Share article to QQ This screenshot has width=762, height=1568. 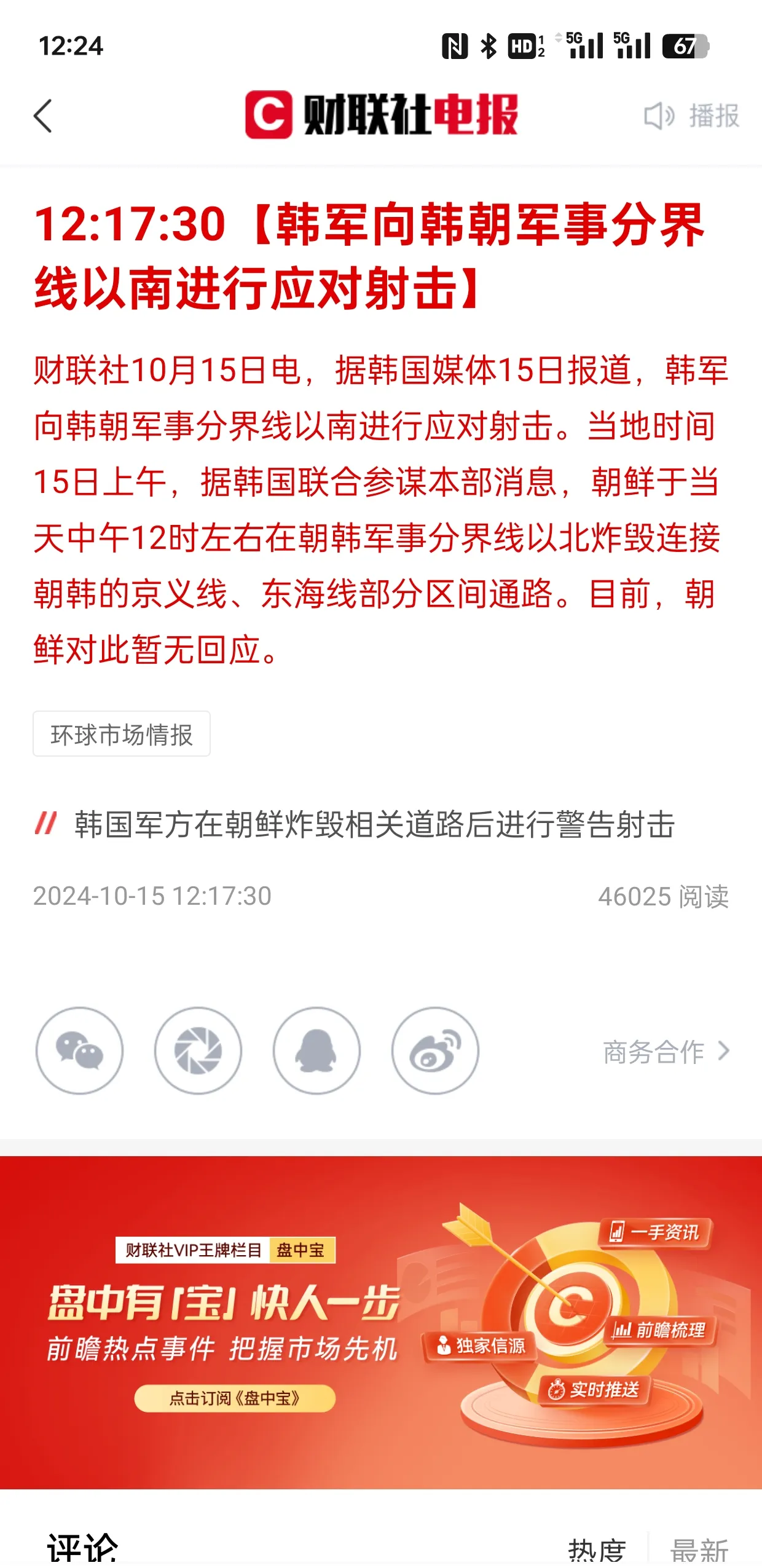(x=316, y=1050)
